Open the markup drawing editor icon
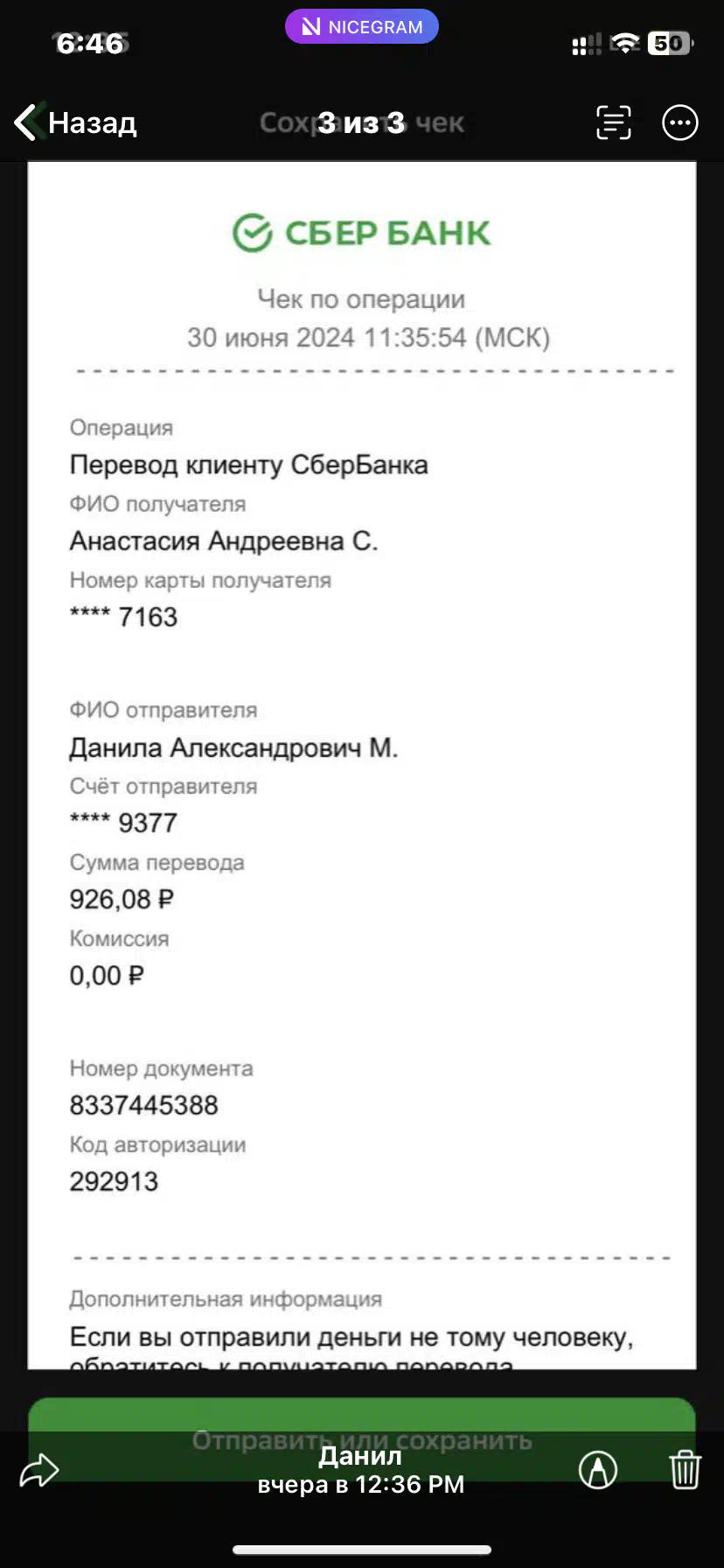The width and height of the screenshot is (724, 1568). (598, 1470)
